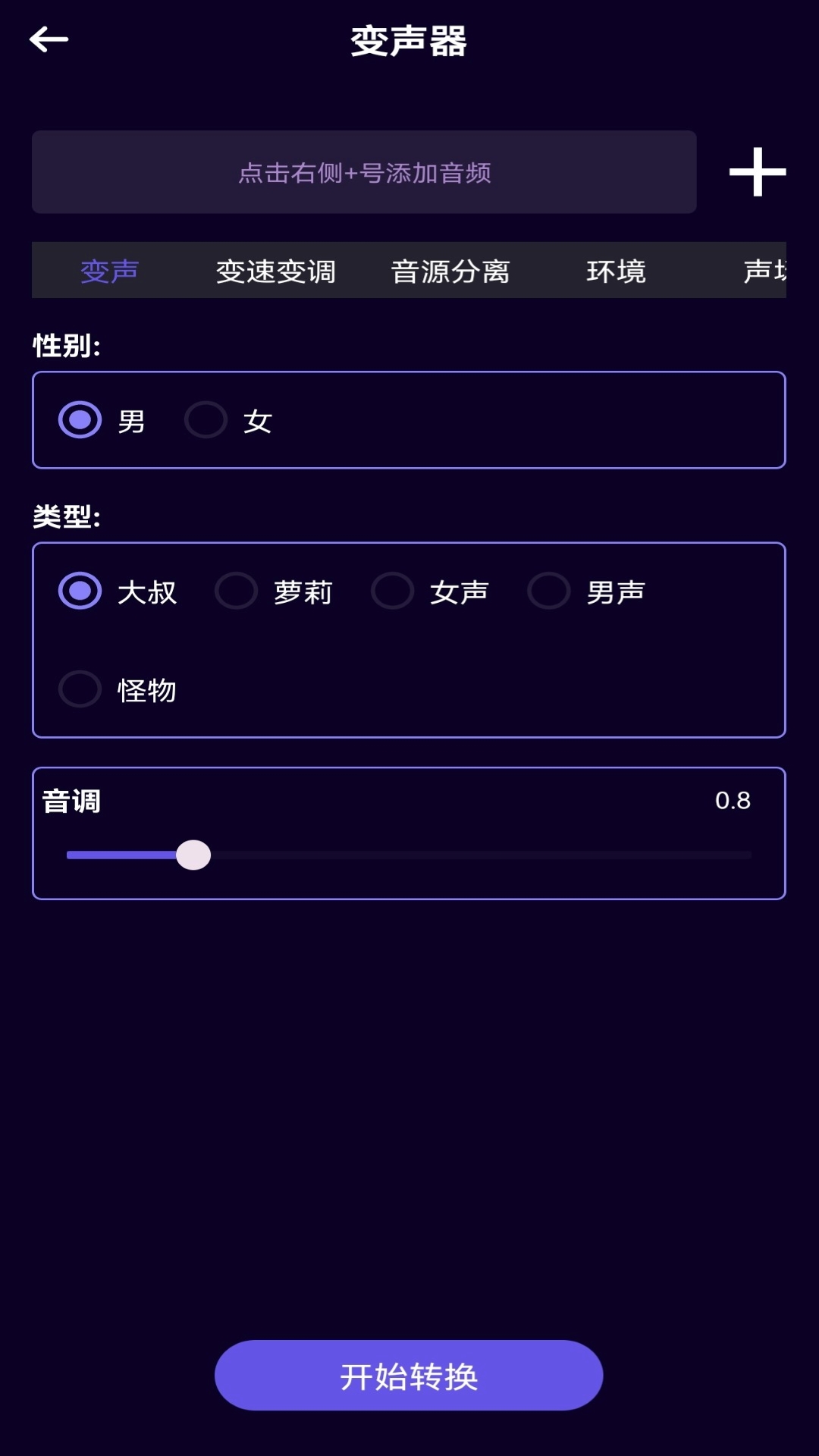This screenshot has height=1456, width=819.
Task: Choose the 女声 voice type
Action: pos(393,591)
